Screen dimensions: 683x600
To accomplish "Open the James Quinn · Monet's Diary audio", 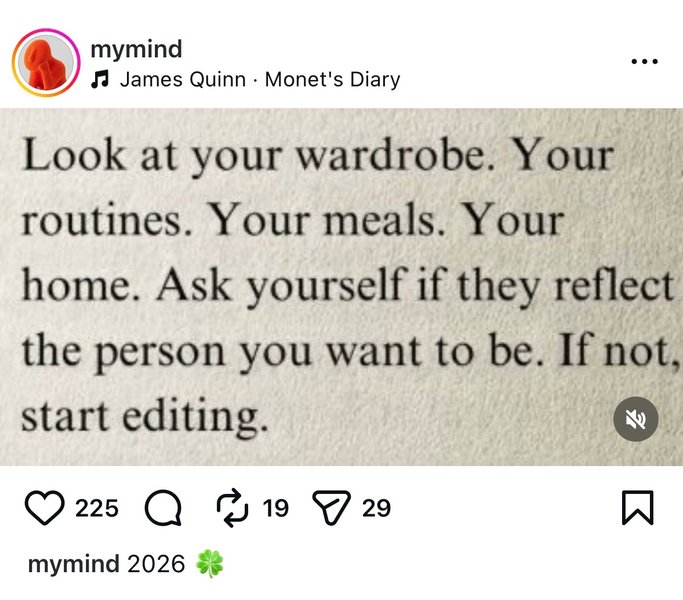I will (x=259, y=79).
